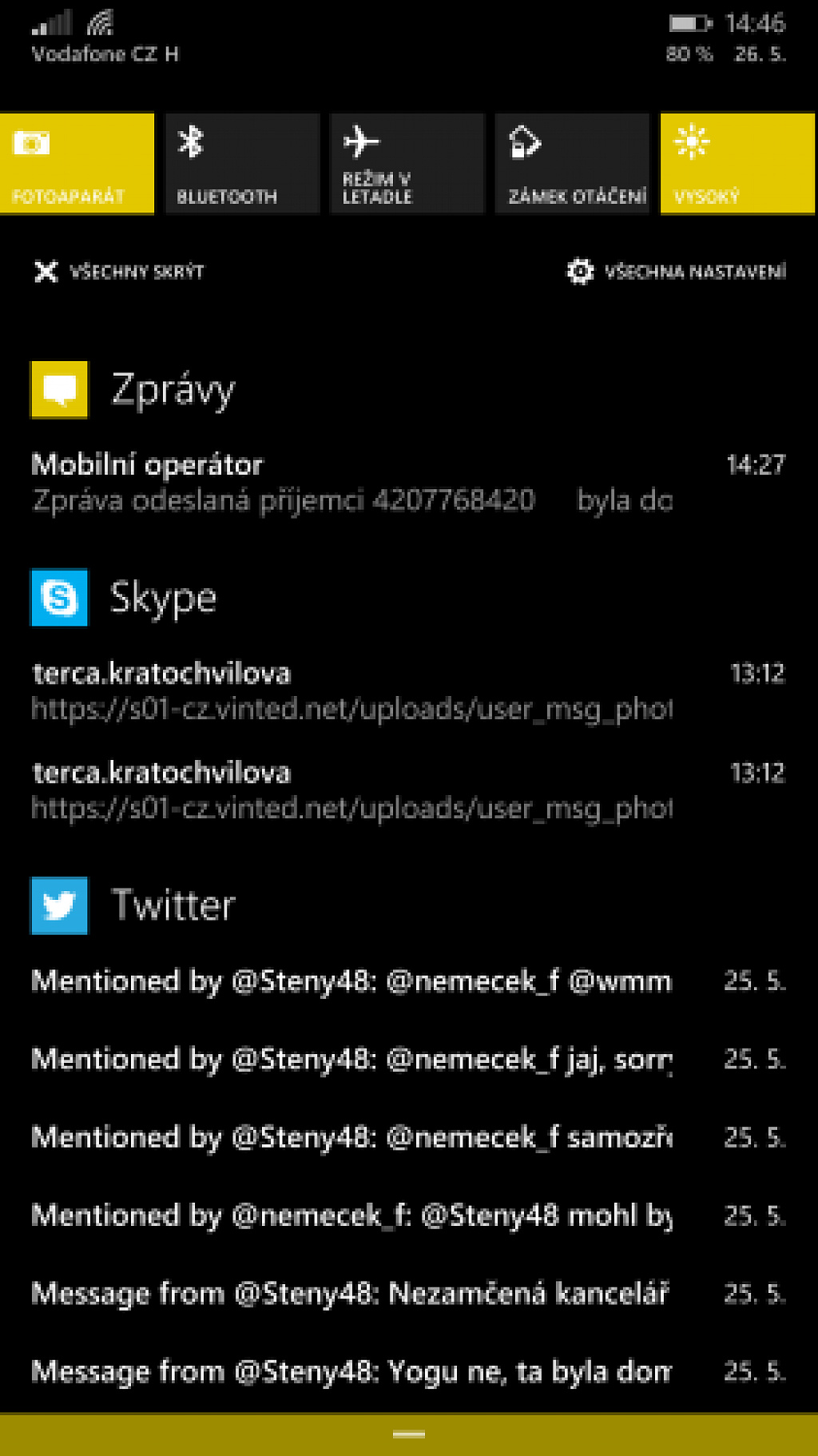Open second terca.kratochvilova Skype notification
Screen dimensions: 818x1456
pos(408,790)
